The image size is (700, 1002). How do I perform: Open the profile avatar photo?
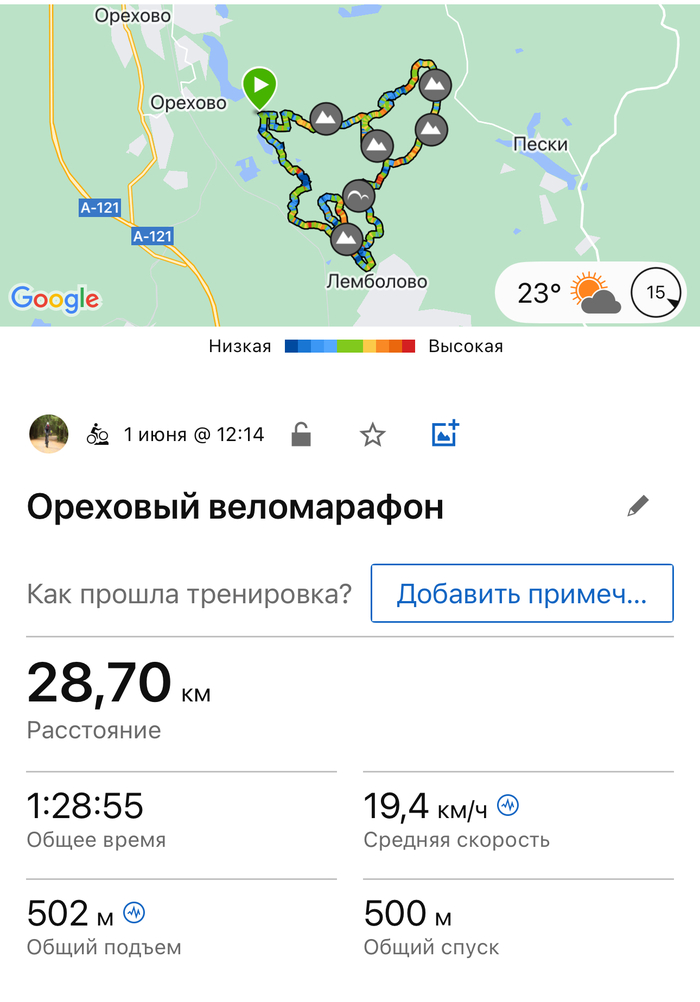[x=49, y=434]
